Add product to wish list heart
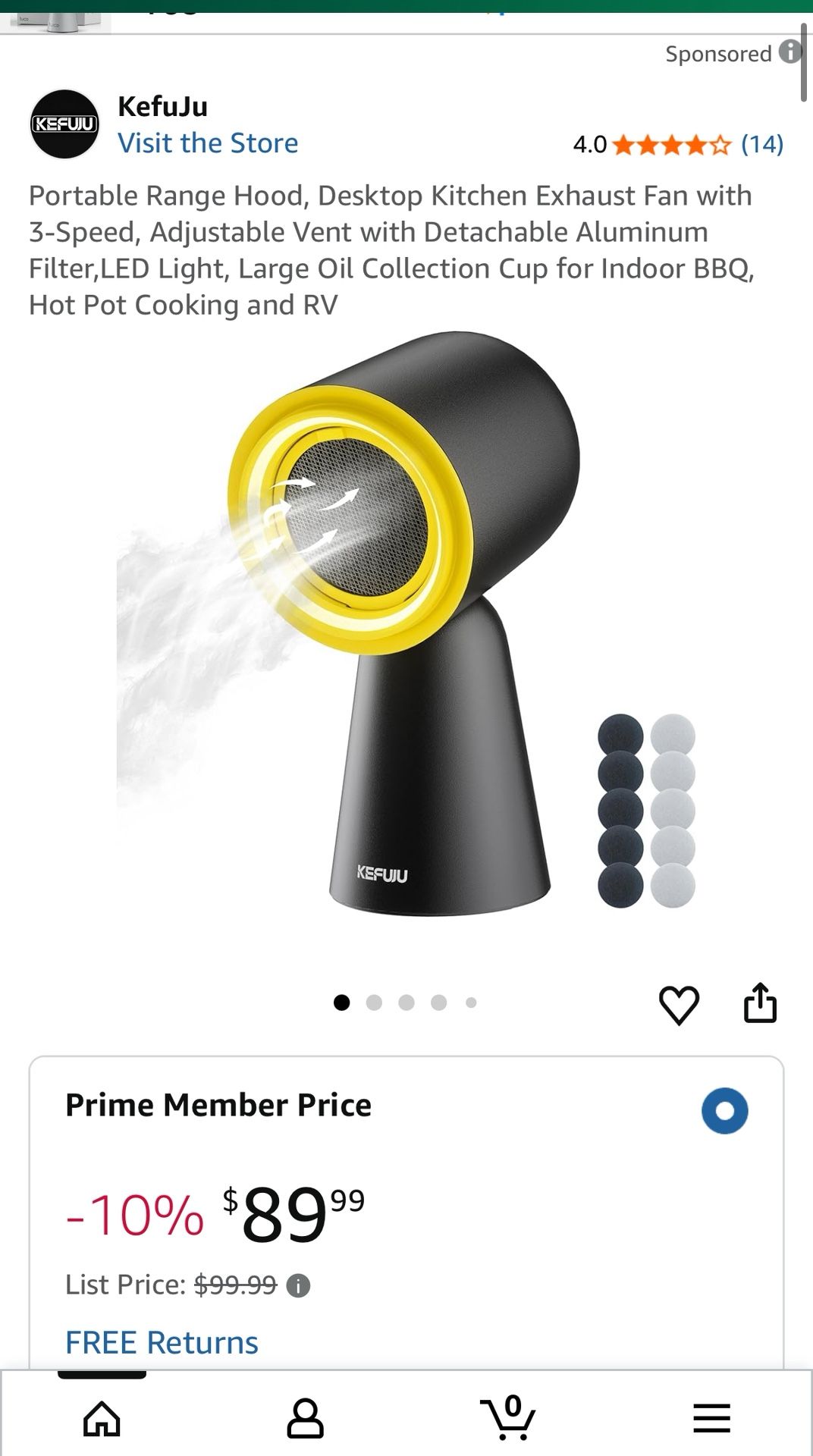 pyautogui.click(x=679, y=1005)
